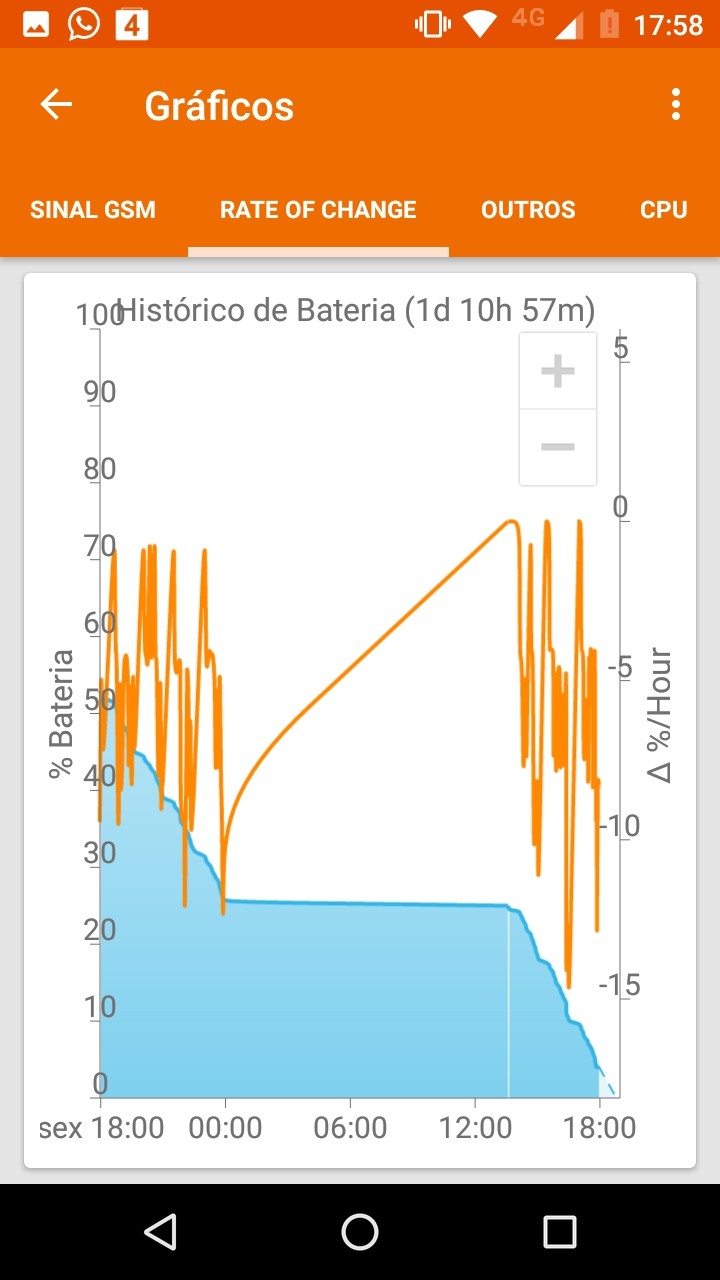Switch to the CPU tab
The width and height of the screenshot is (720, 1280).
coord(664,210)
